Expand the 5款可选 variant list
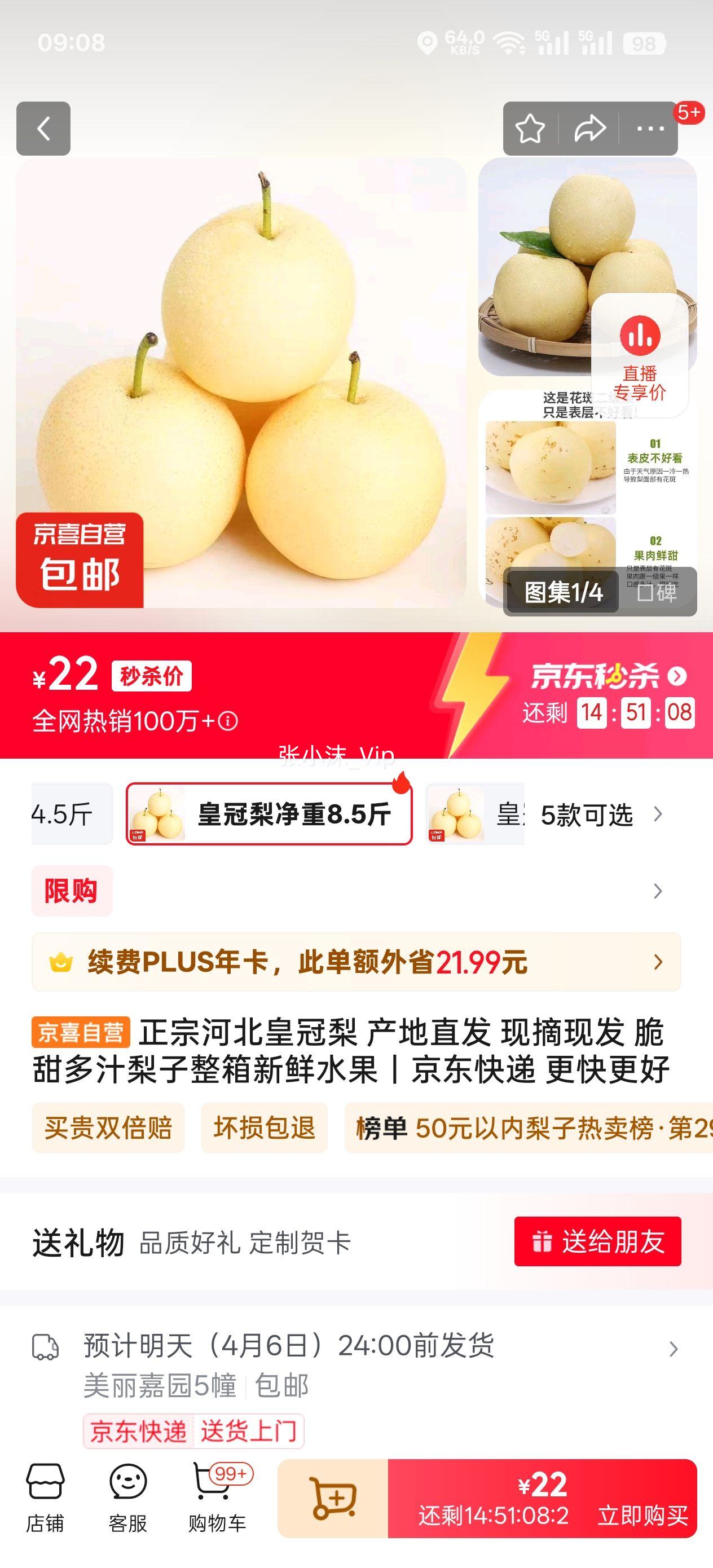713x1568 pixels. pos(601,814)
